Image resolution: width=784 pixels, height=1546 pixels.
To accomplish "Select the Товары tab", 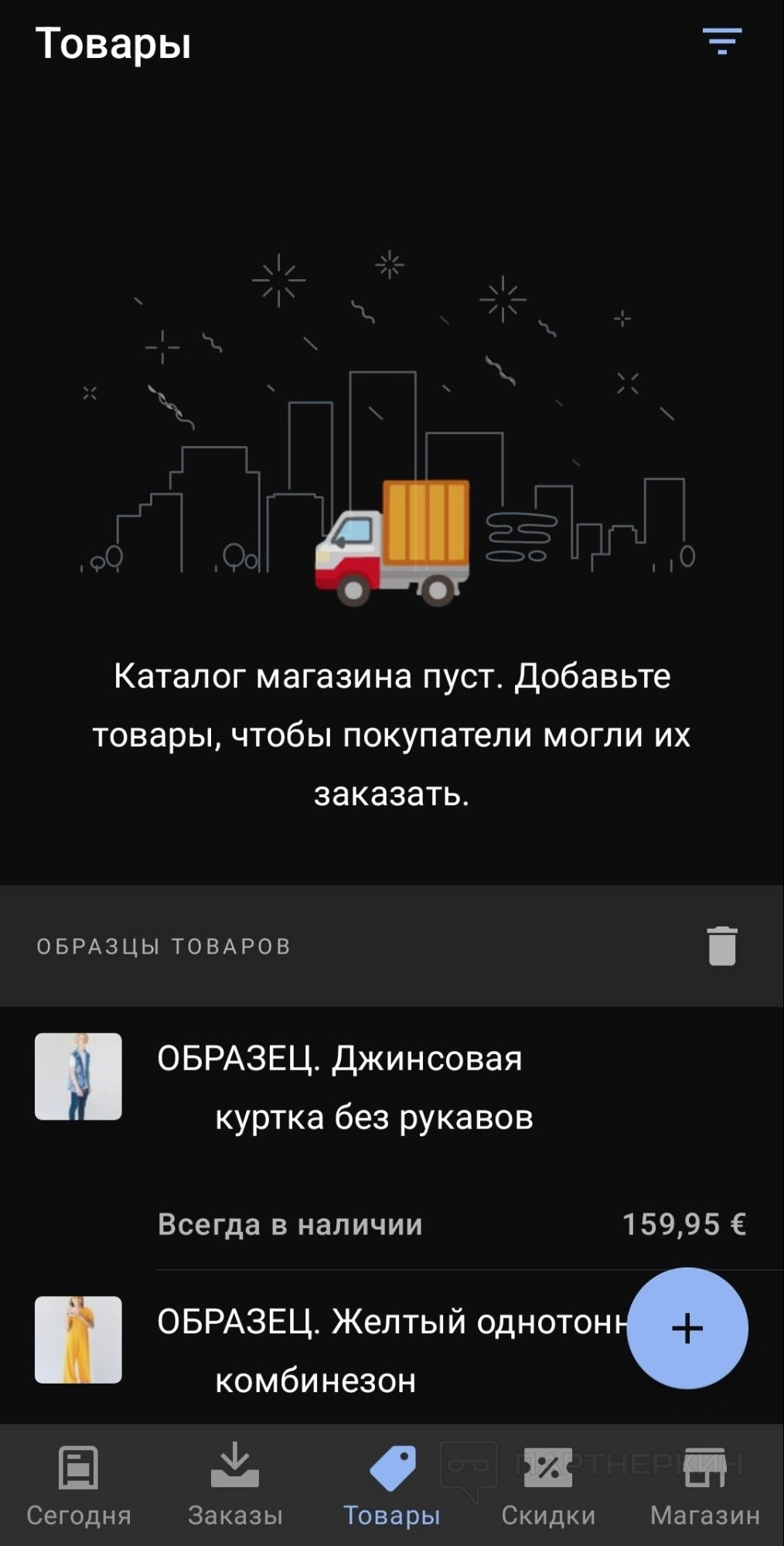I will click(392, 1485).
